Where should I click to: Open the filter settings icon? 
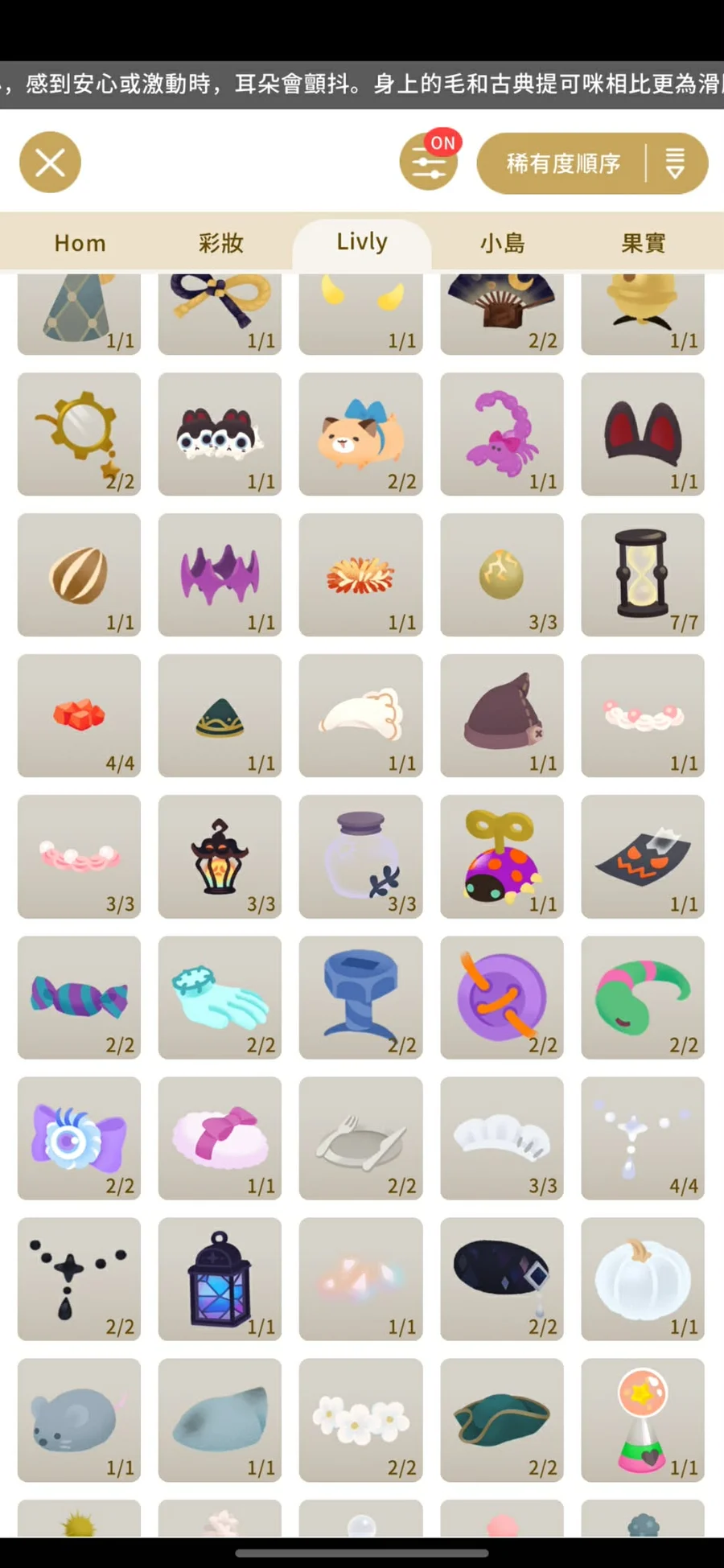pos(428,162)
